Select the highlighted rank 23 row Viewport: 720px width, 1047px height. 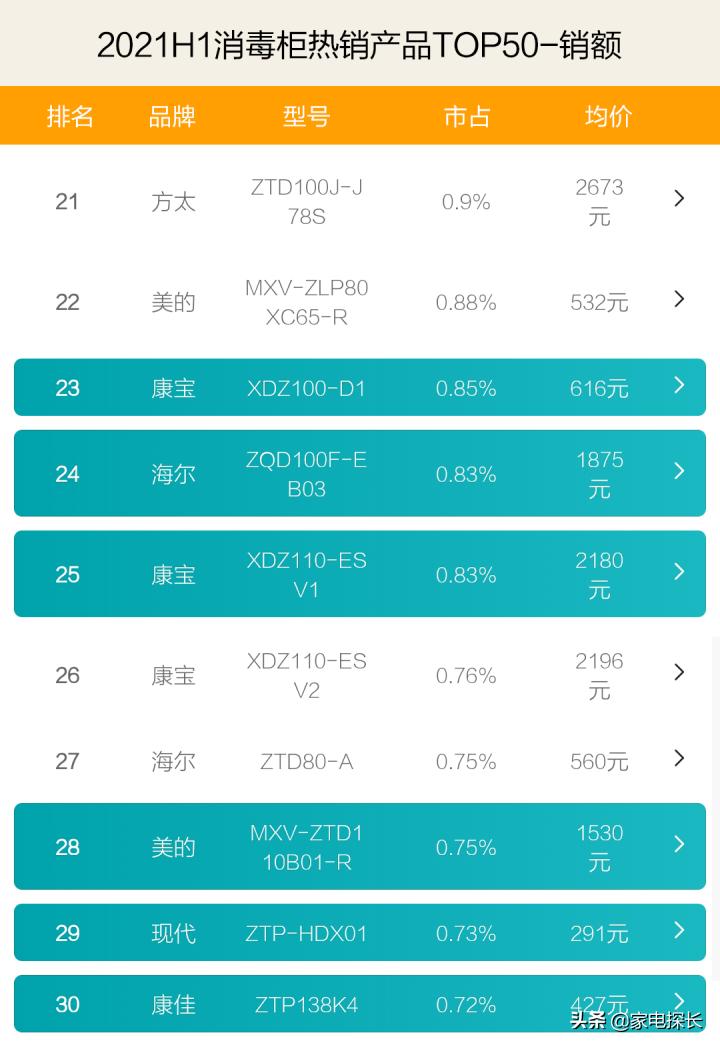[360, 388]
